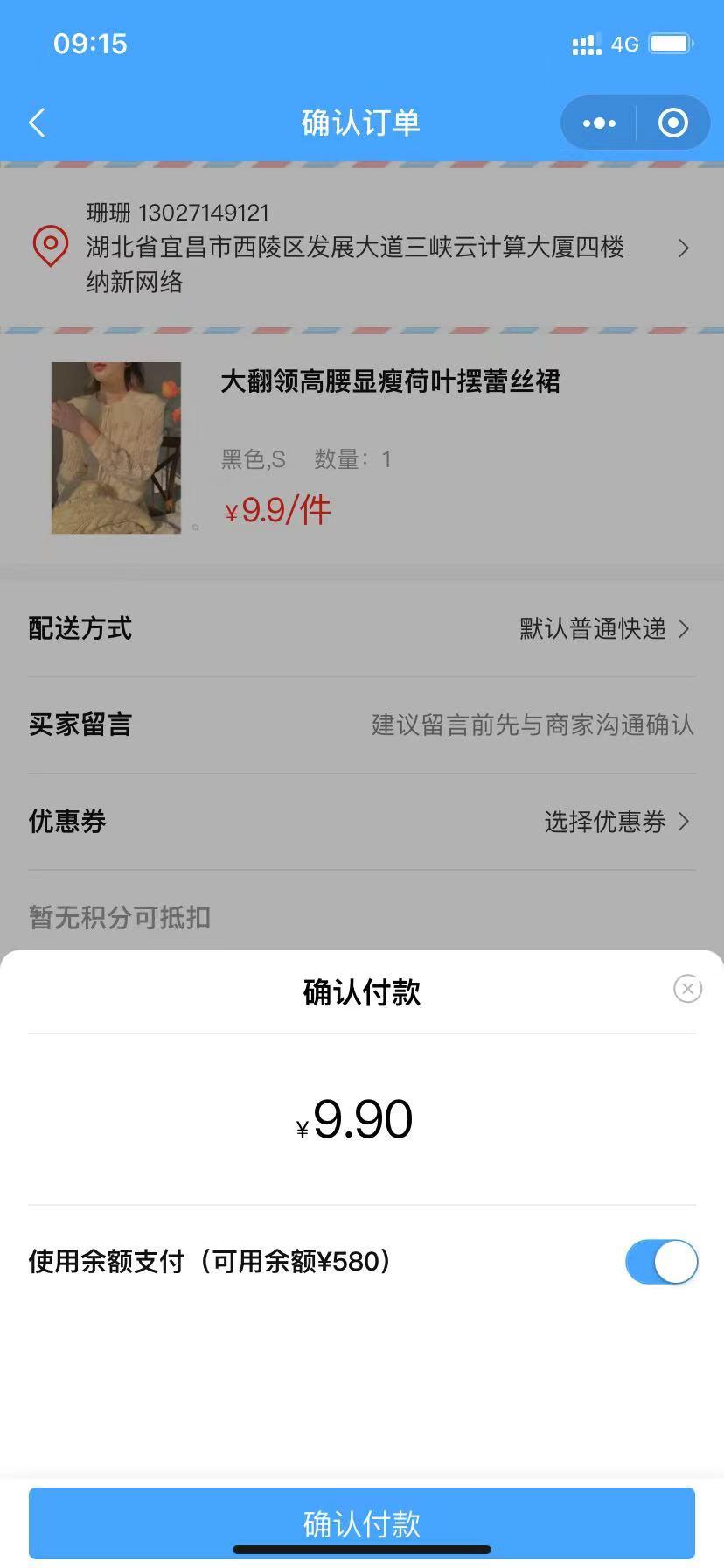This screenshot has height=1568, width=724.
Task: Disable paying with available balance ¥580
Action: [661, 1262]
